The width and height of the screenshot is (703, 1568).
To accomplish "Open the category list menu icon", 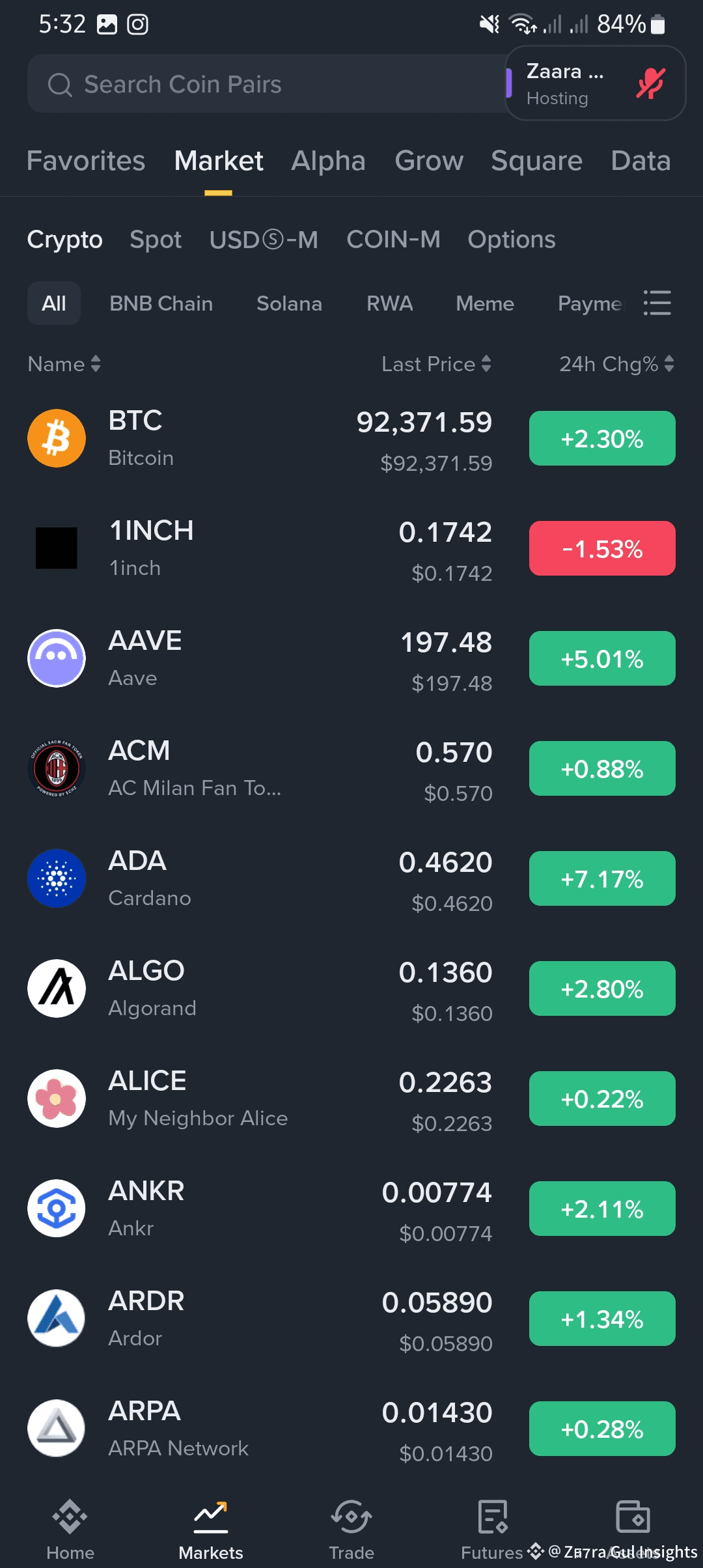I will click(x=657, y=303).
